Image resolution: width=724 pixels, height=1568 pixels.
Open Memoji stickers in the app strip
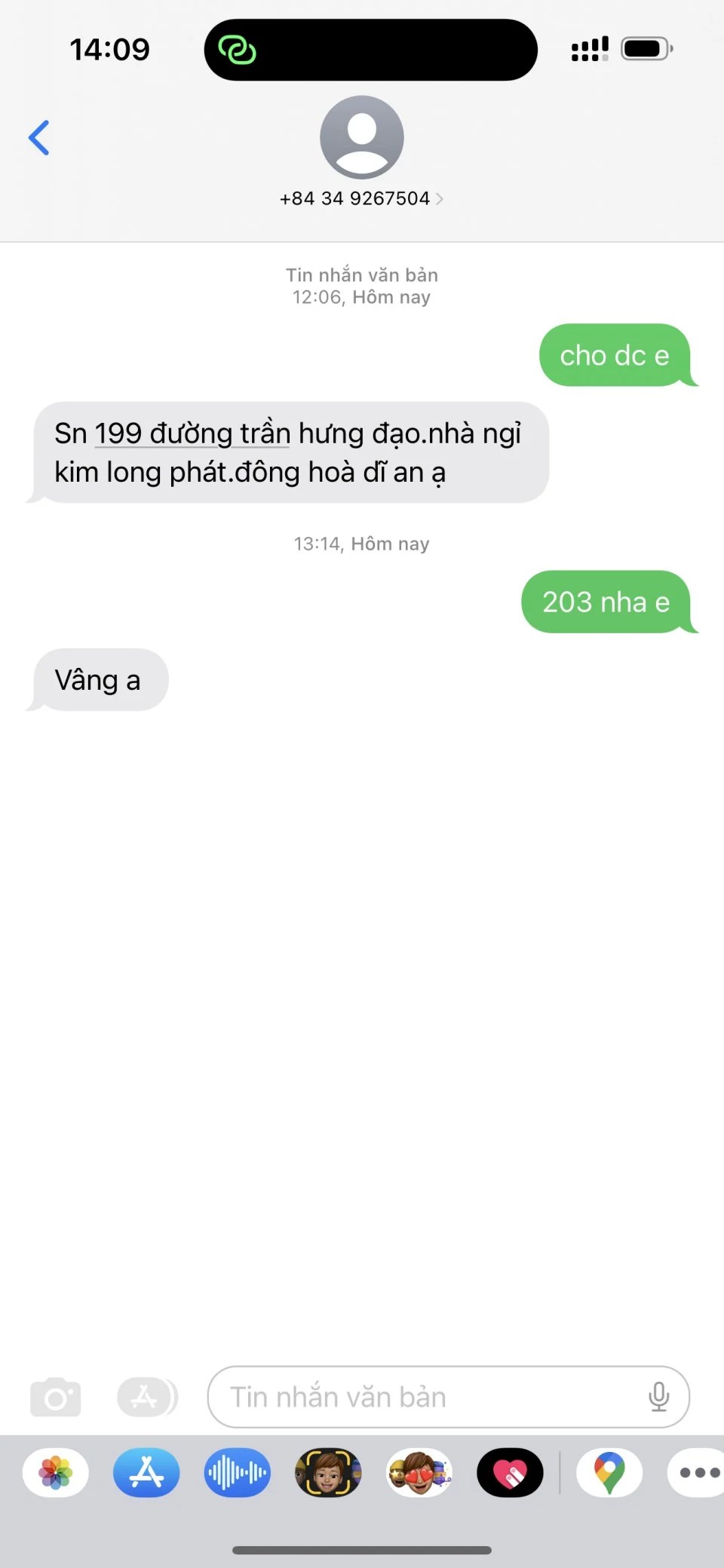click(x=419, y=1472)
